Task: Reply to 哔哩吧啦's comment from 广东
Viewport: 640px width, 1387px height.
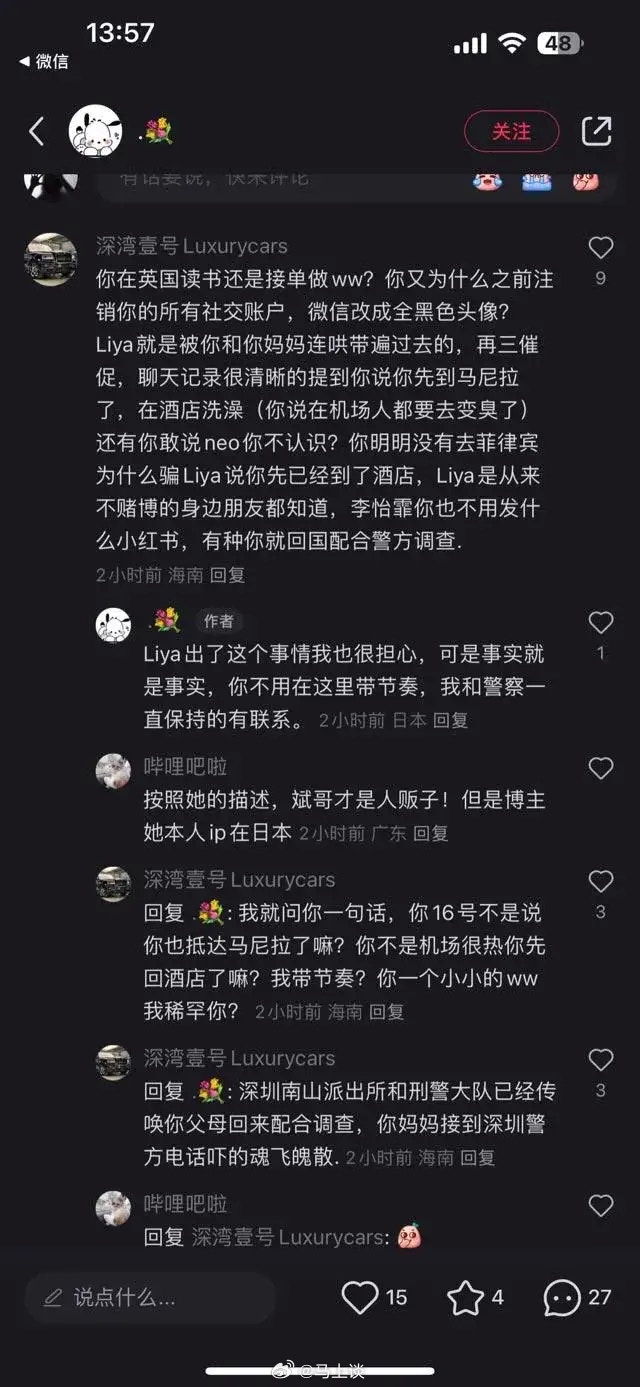Action: (x=430, y=833)
